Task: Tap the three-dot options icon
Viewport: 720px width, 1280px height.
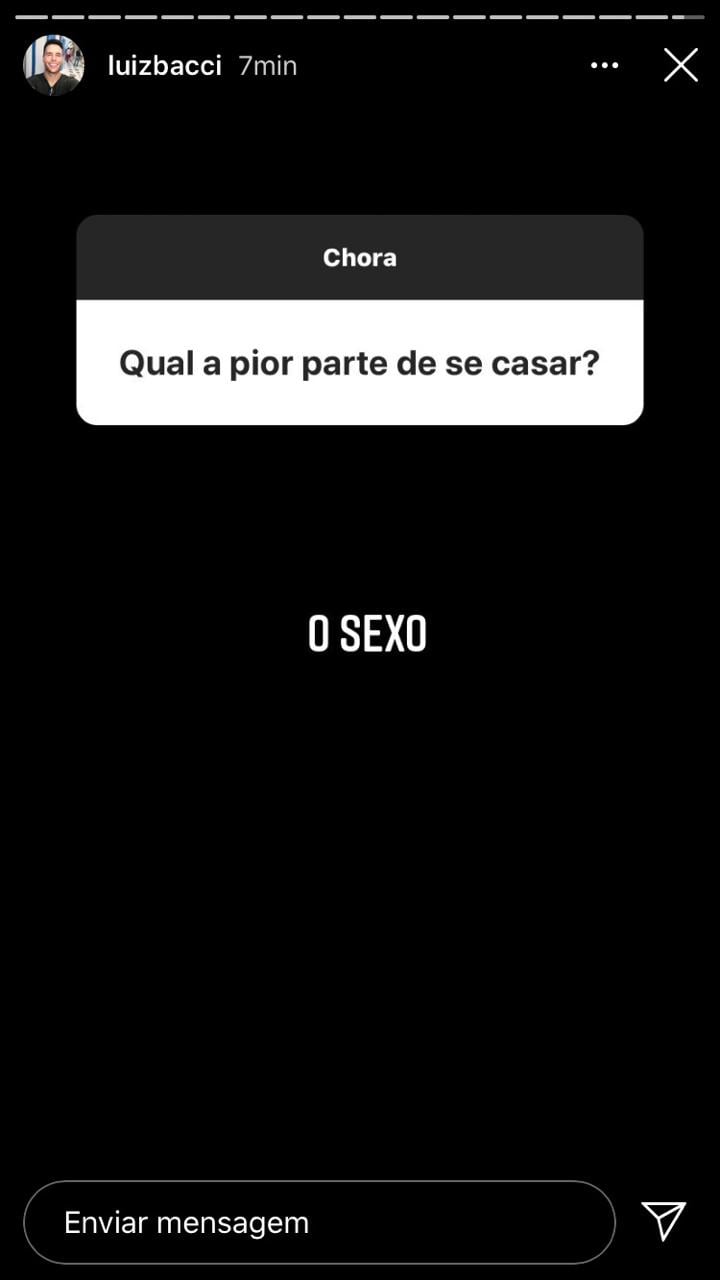Action: (604, 64)
